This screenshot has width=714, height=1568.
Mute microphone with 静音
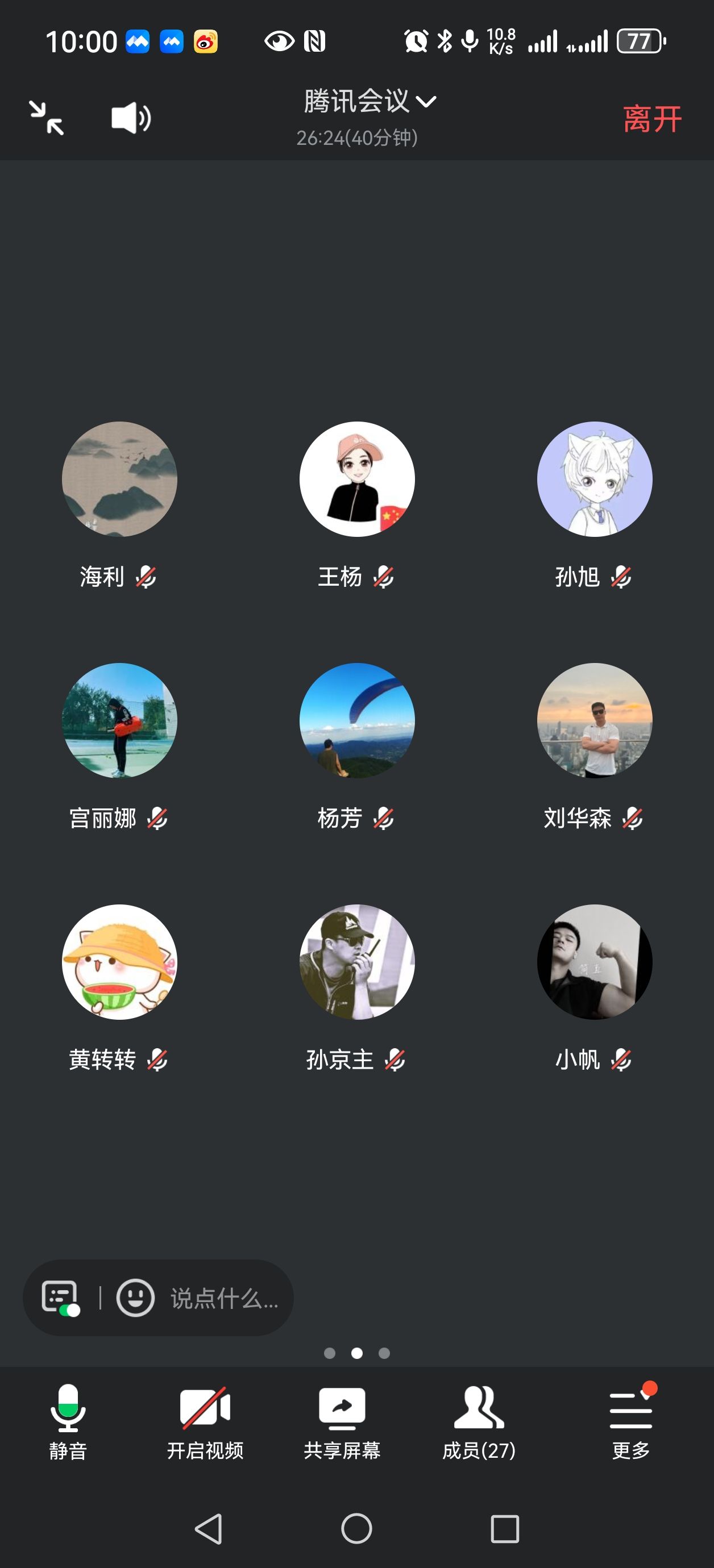68,1422
